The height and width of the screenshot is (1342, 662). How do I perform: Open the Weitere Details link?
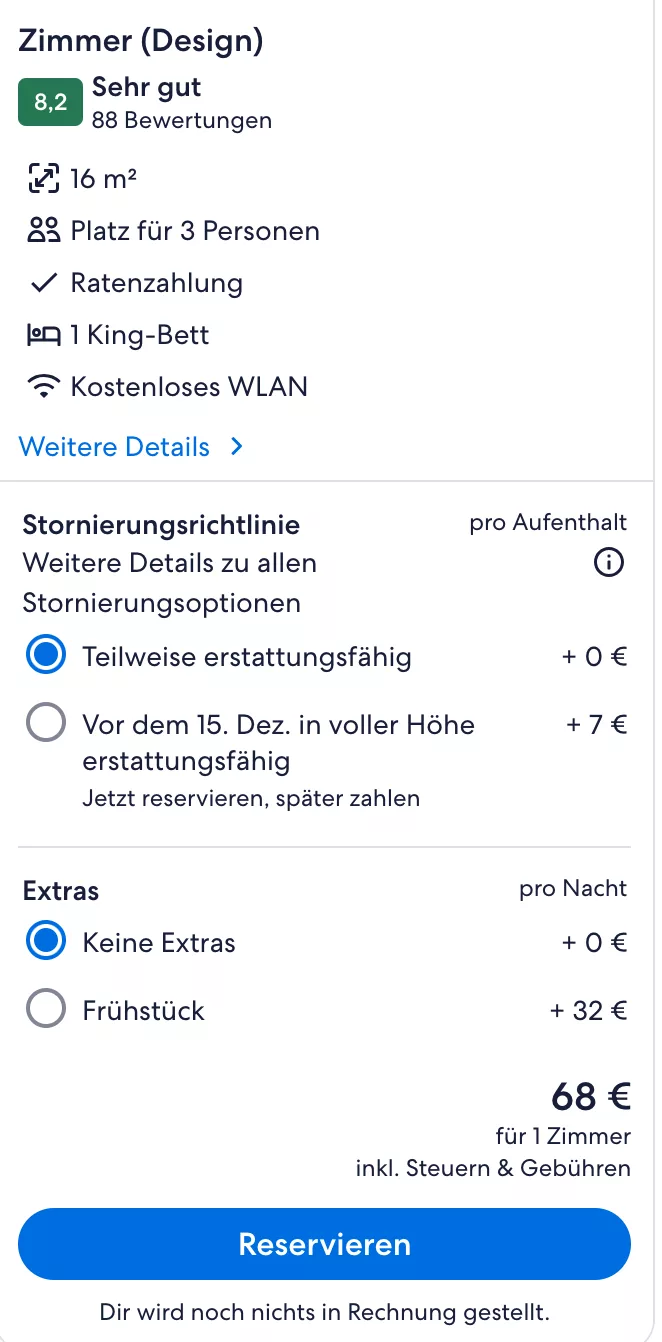pos(130,446)
